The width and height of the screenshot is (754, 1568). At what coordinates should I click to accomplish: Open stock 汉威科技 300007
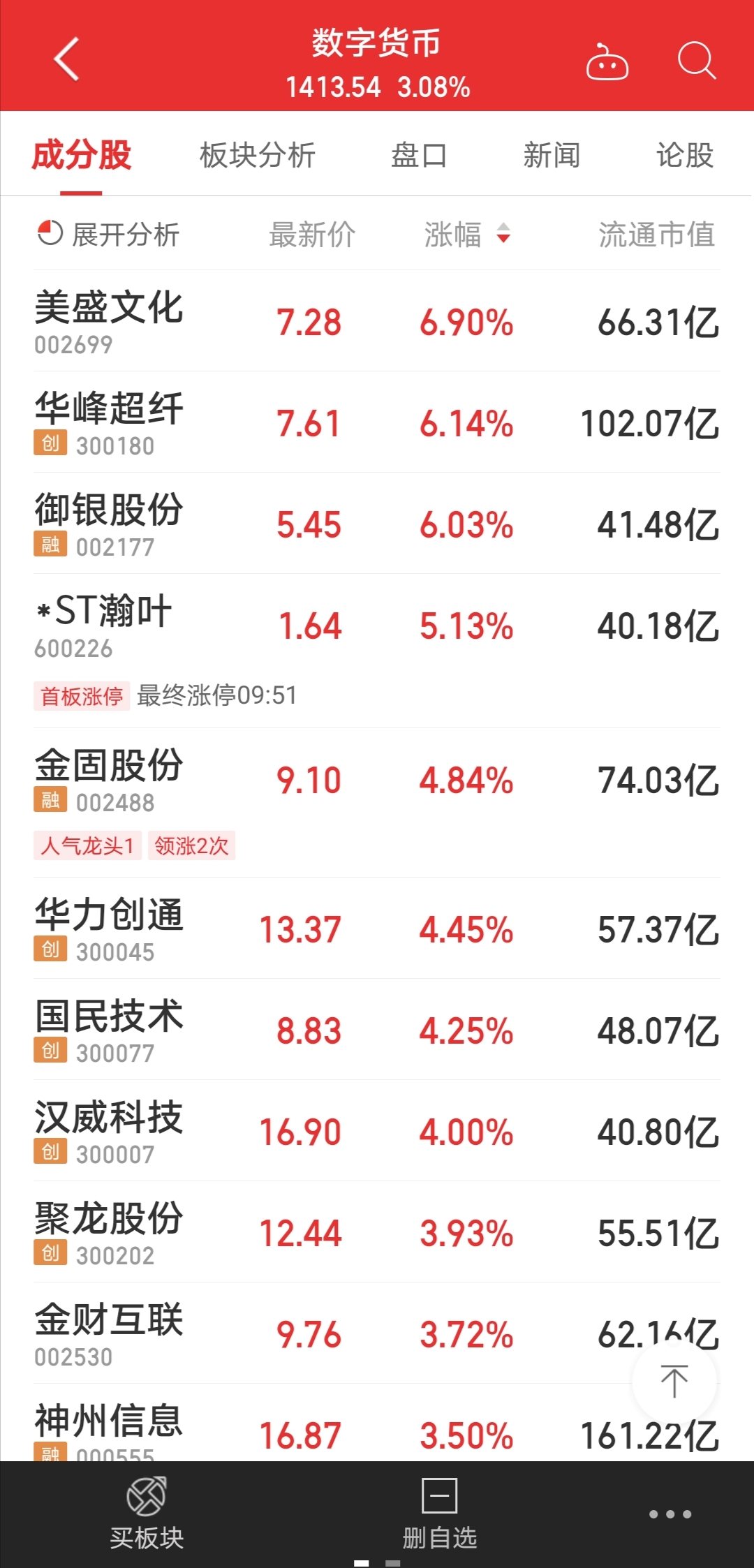click(x=377, y=1131)
